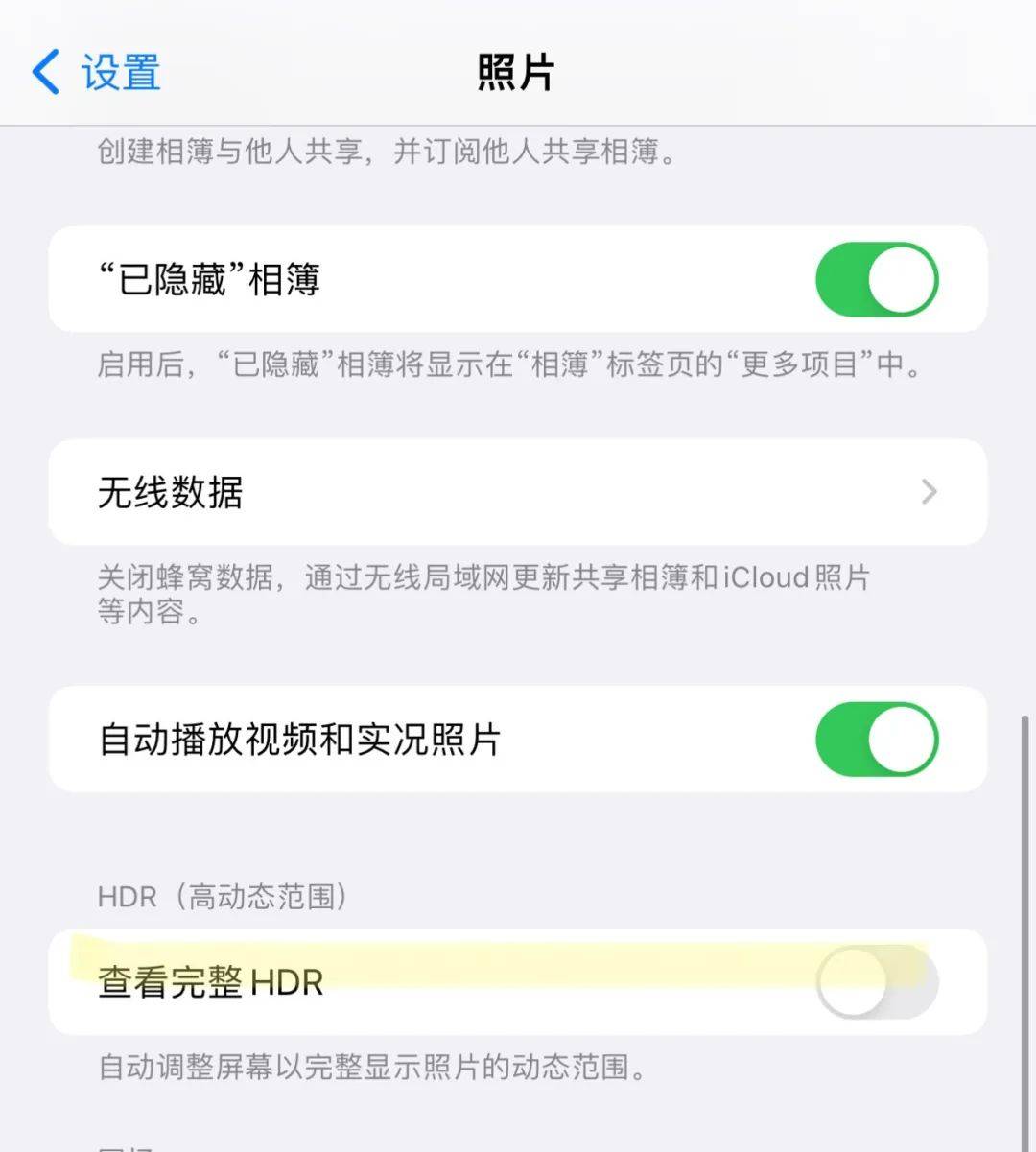Enable the 查看完整 HDR switch
Screen dimensions: 1036x1152
(x=876, y=982)
